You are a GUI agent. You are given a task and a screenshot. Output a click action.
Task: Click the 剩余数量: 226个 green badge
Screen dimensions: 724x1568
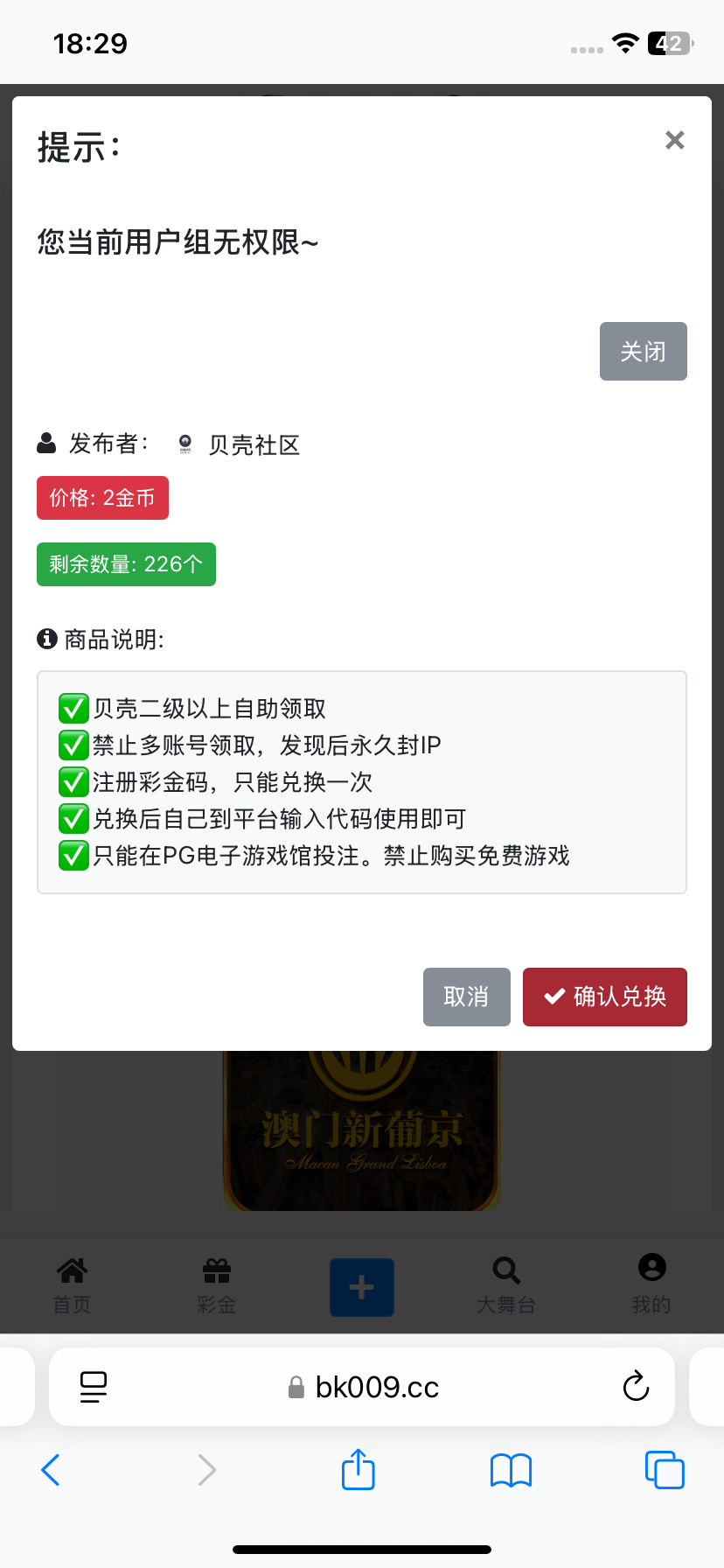[x=126, y=564]
